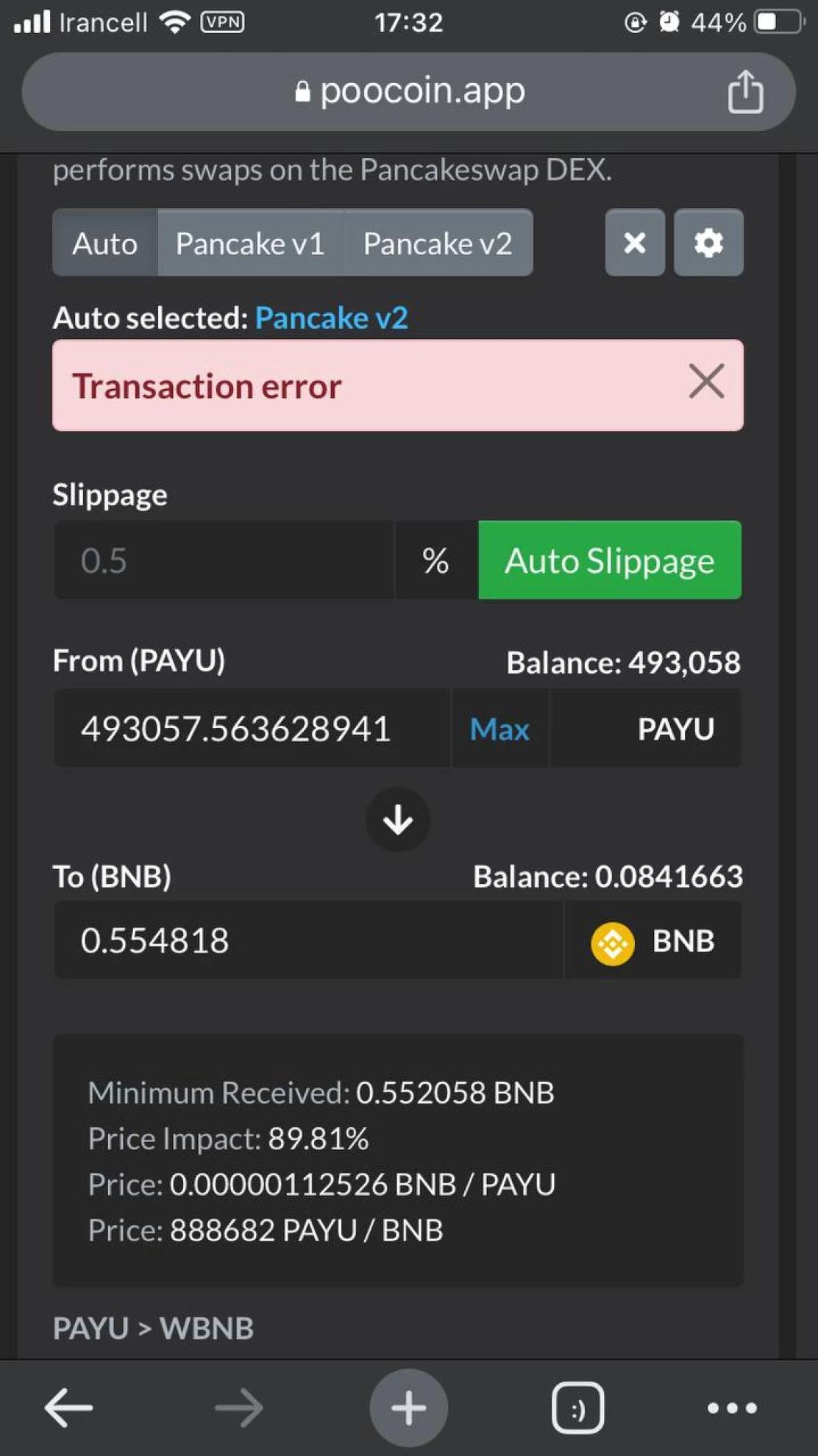Select the Auto exchange option
This screenshot has width=818, height=1456.
pos(105,243)
